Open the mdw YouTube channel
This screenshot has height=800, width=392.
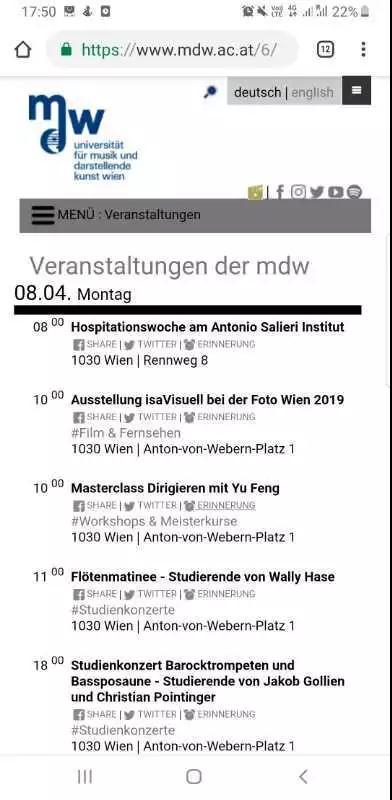[x=335, y=192]
